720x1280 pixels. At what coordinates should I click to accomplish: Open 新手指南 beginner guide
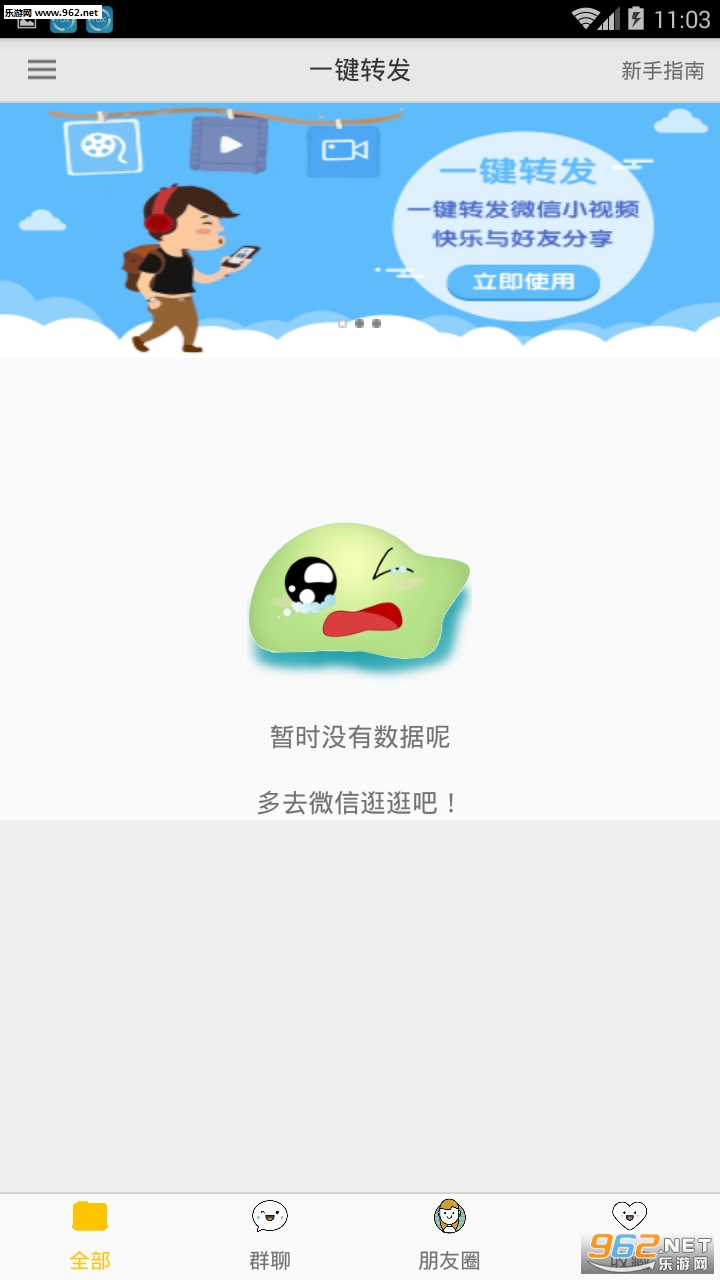coord(662,70)
